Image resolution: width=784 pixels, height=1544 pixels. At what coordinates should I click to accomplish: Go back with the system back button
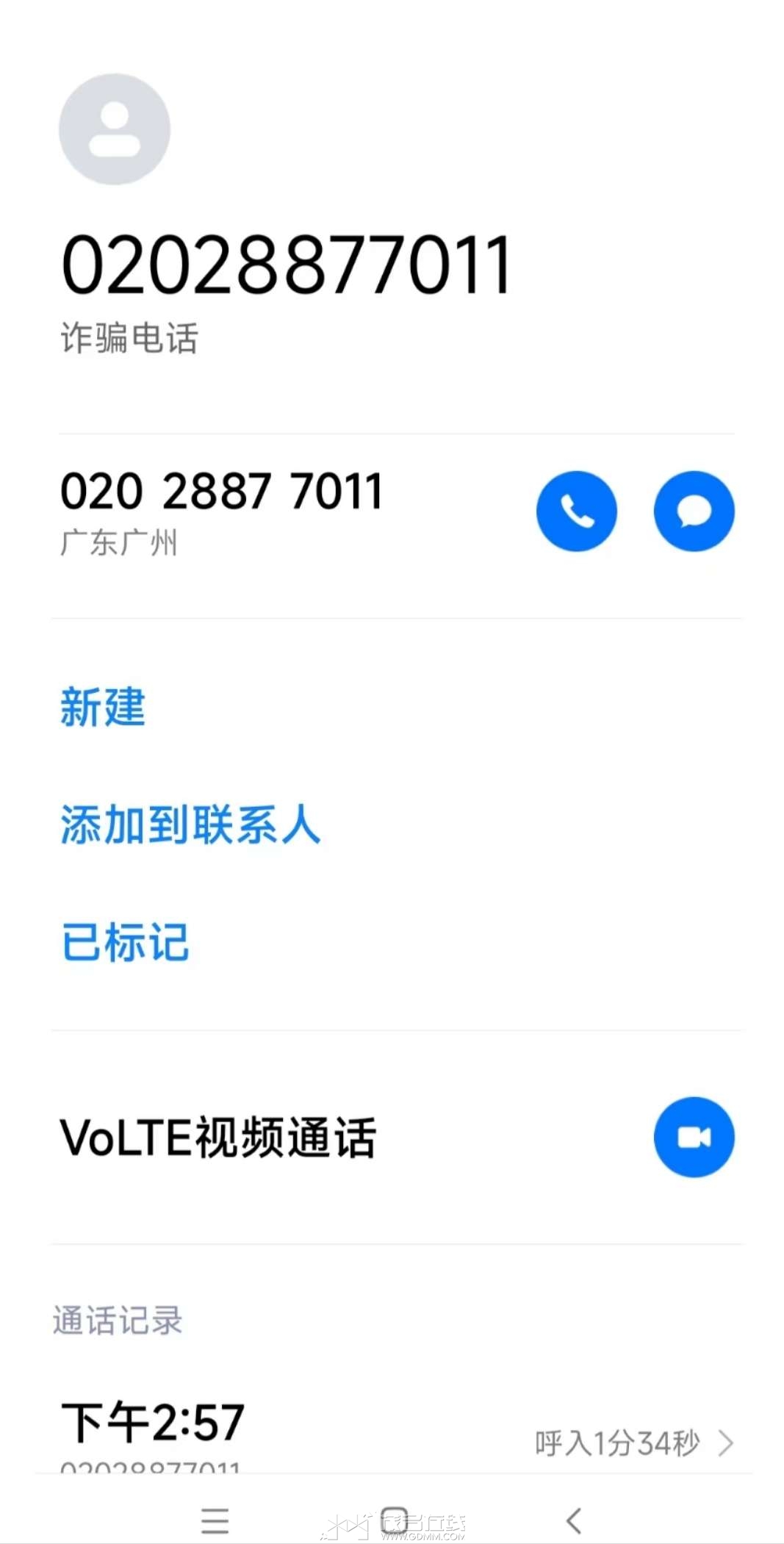pyautogui.click(x=574, y=1520)
